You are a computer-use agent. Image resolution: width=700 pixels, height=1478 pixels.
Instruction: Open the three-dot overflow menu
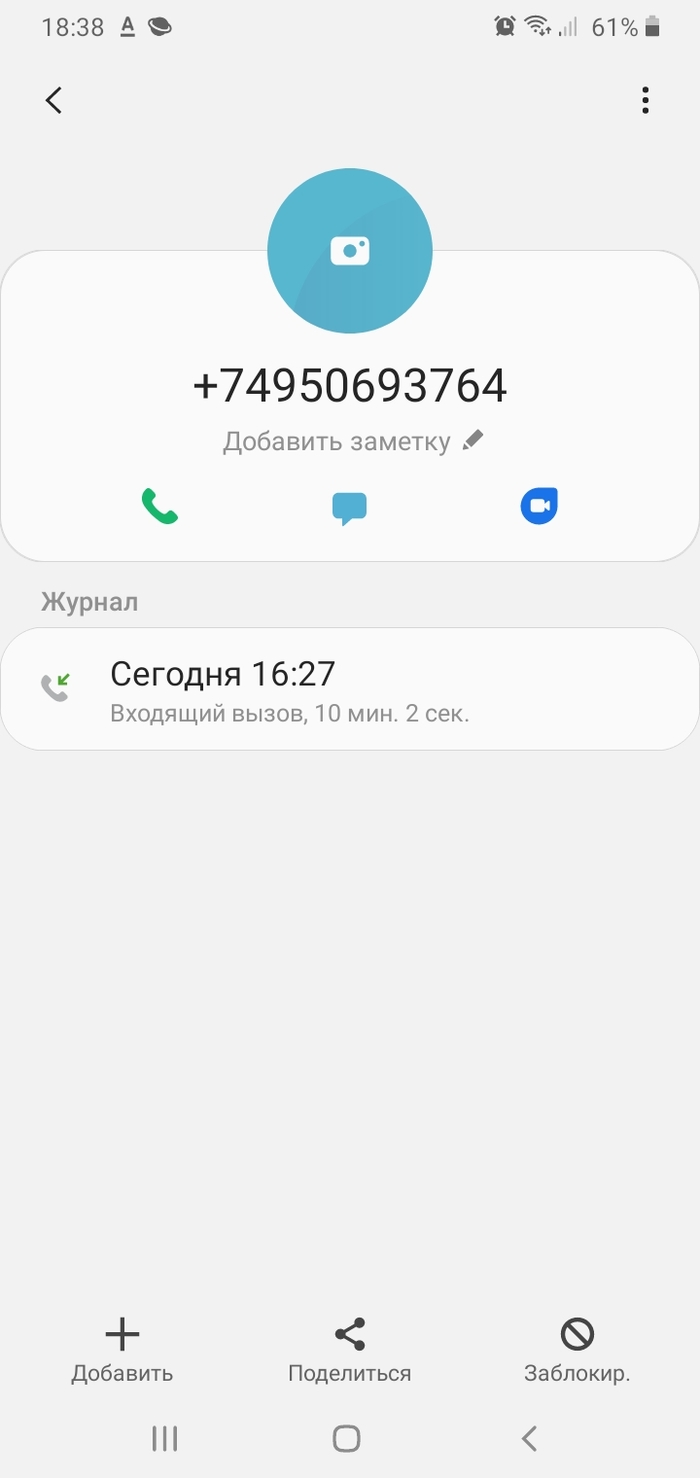pyautogui.click(x=645, y=100)
